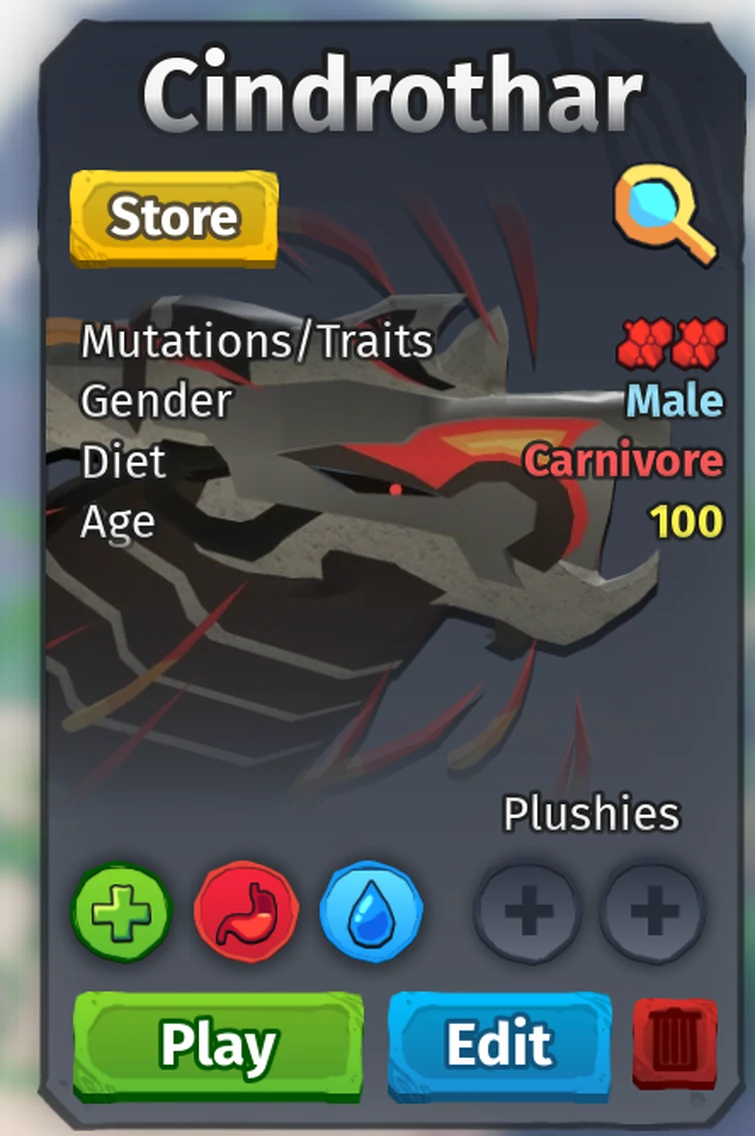The image size is (755, 1136).
Task: Tap the red stomach hunger icon
Action: click(x=245, y=912)
